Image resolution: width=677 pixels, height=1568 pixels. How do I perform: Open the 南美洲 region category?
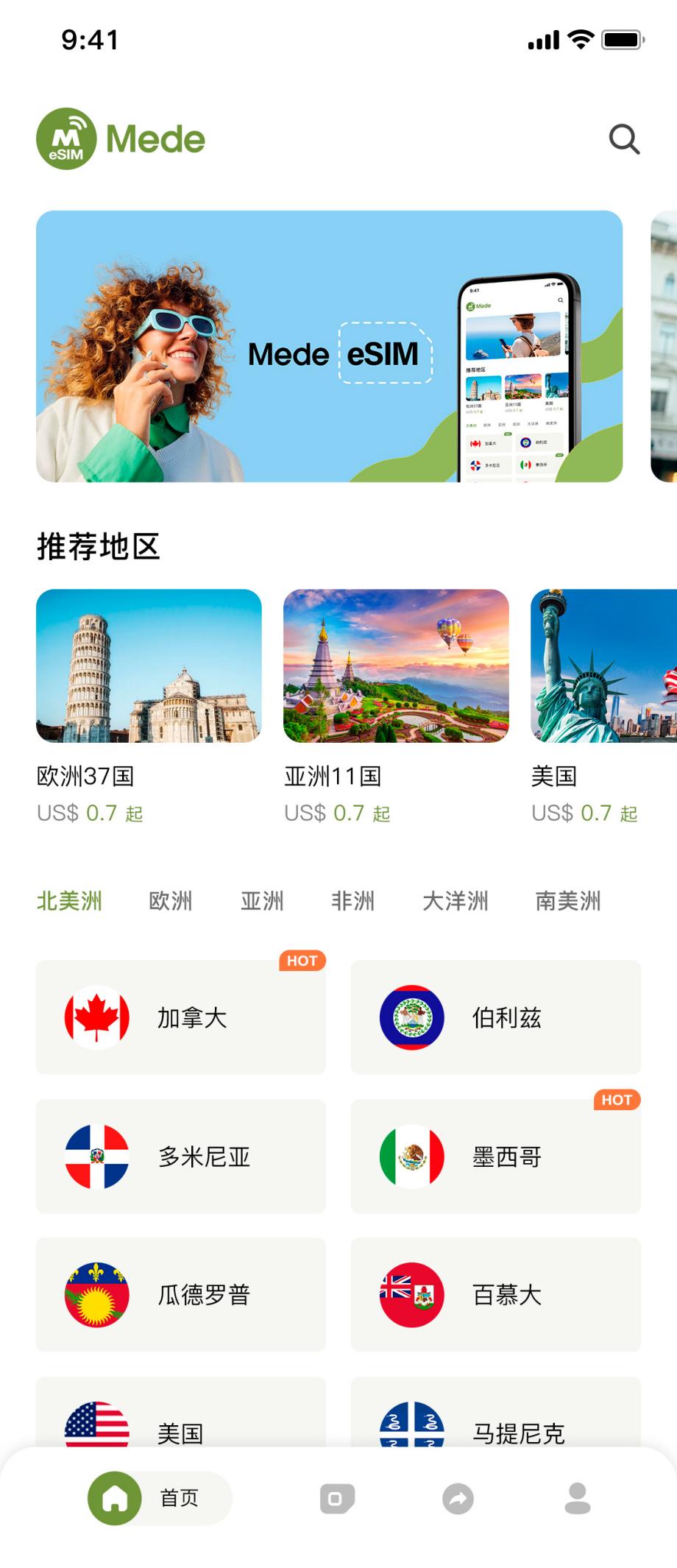tap(567, 900)
